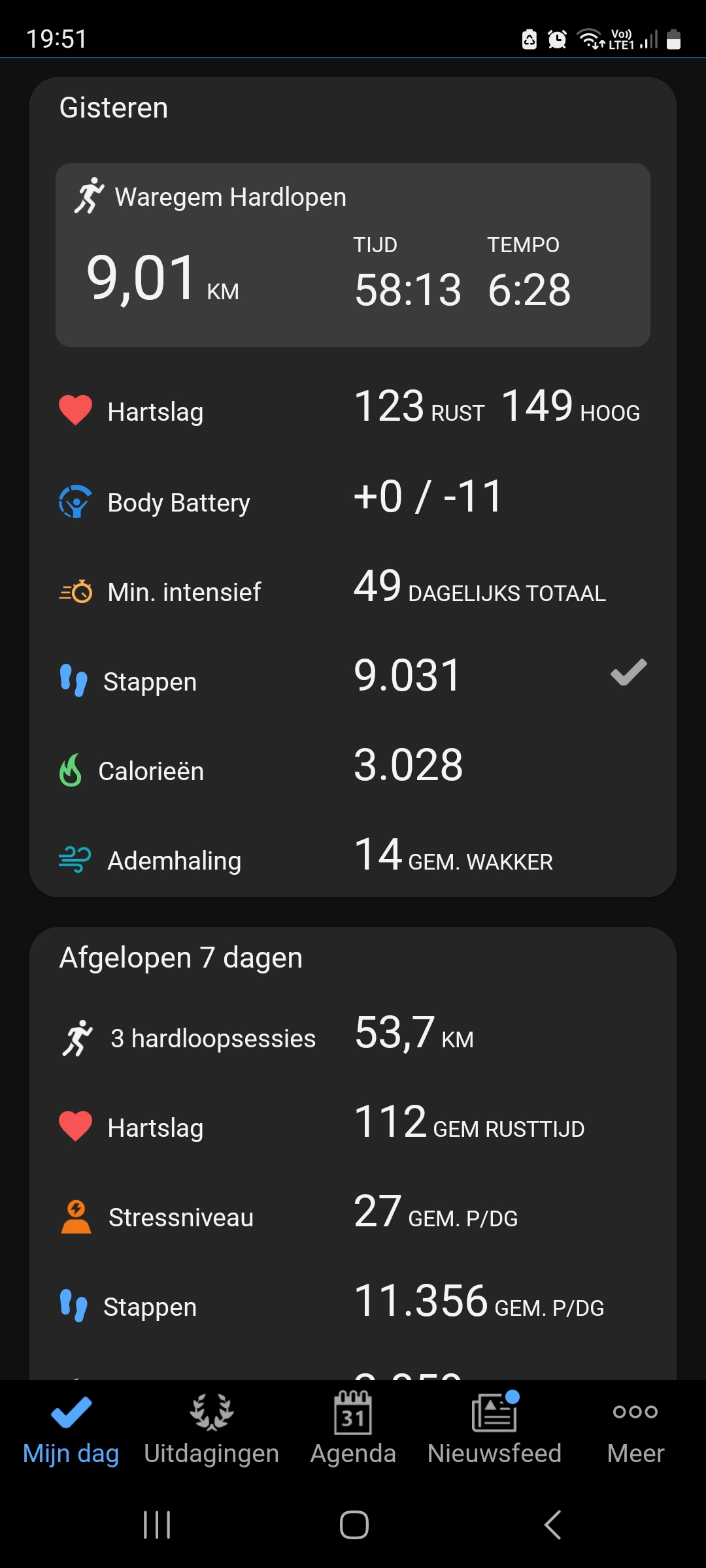Open the Waregem Hardlopen activity card
This screenshot has width=706, height=1568.
353,255
